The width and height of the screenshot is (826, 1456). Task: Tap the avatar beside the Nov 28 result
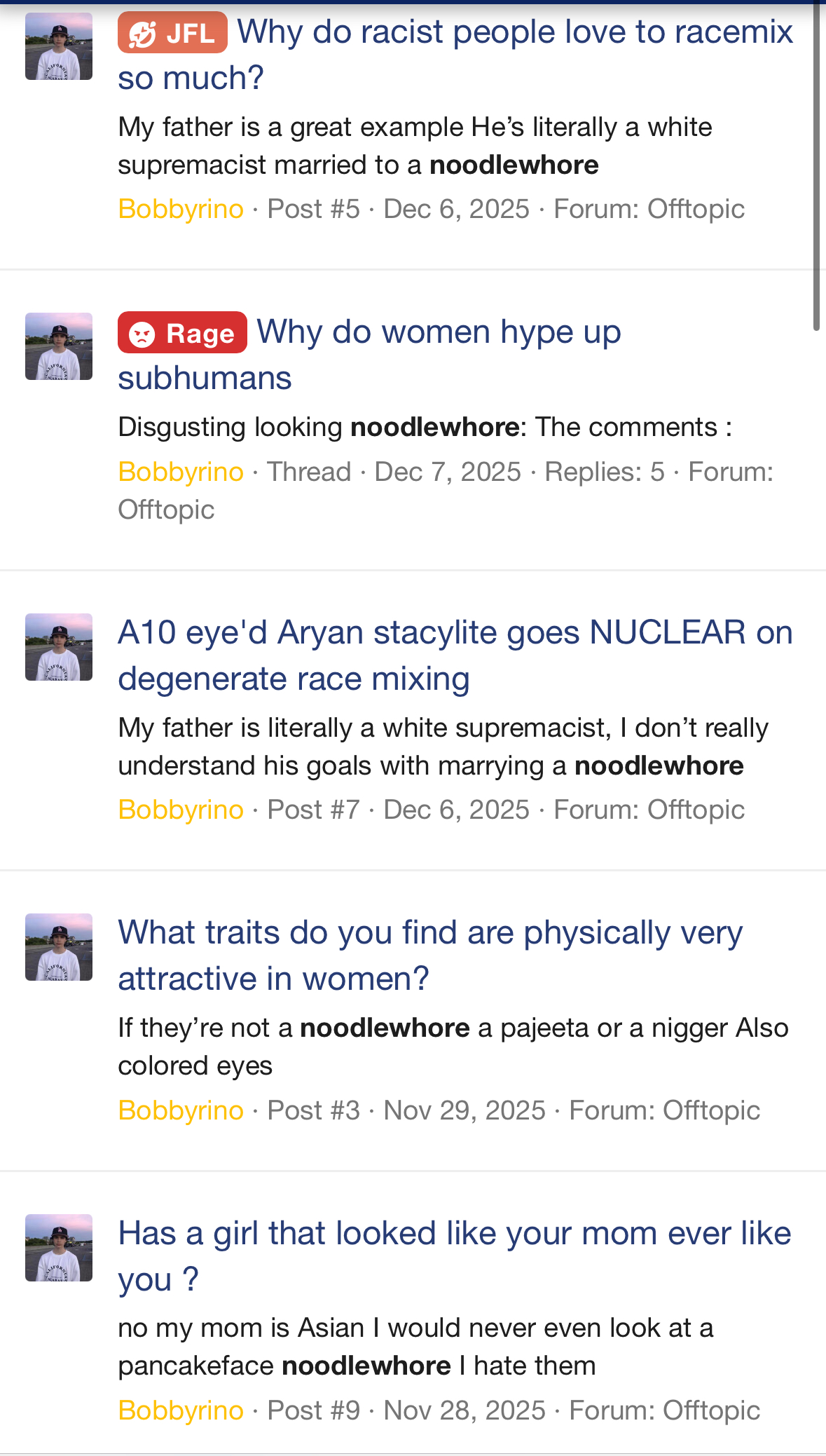(x=59, y=1248)
